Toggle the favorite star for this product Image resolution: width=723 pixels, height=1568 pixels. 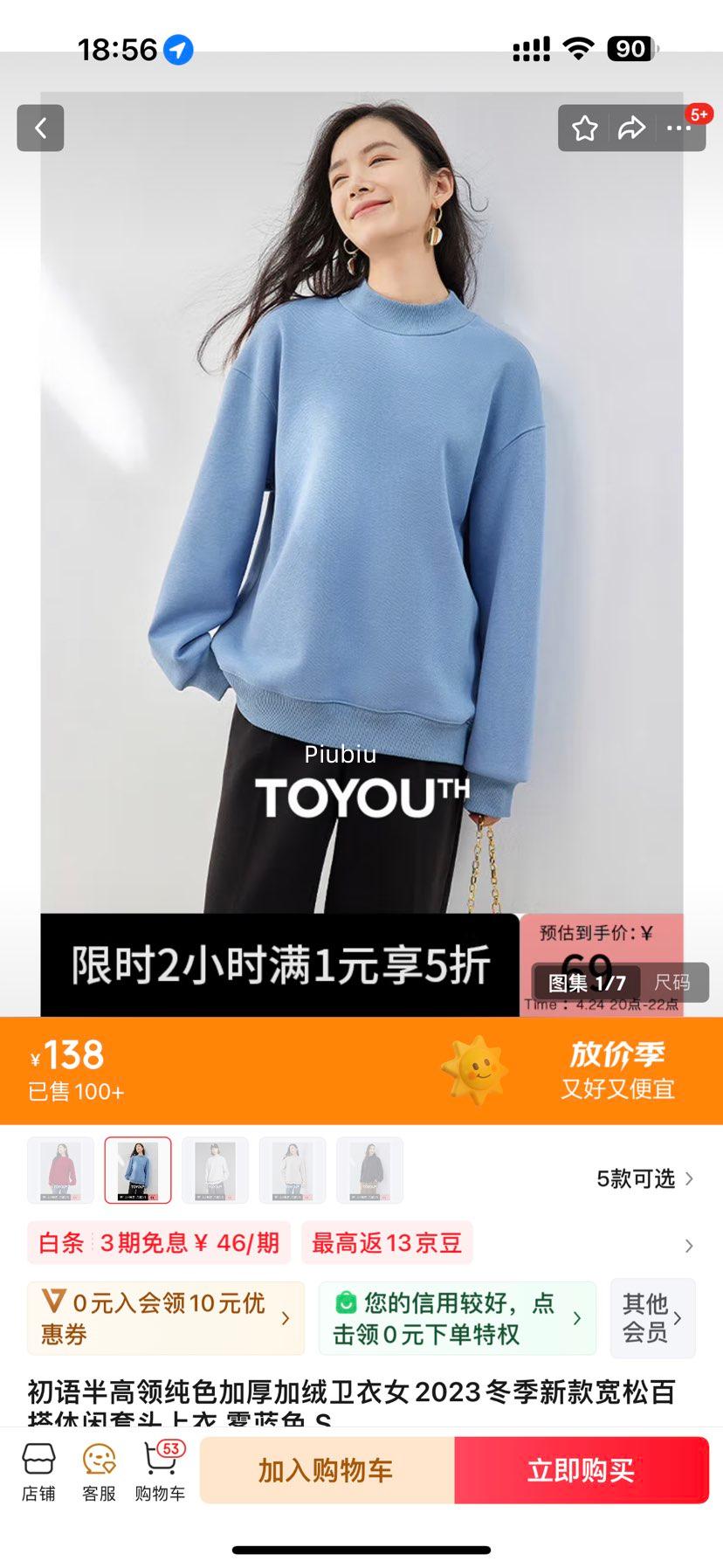pos(584,128)
